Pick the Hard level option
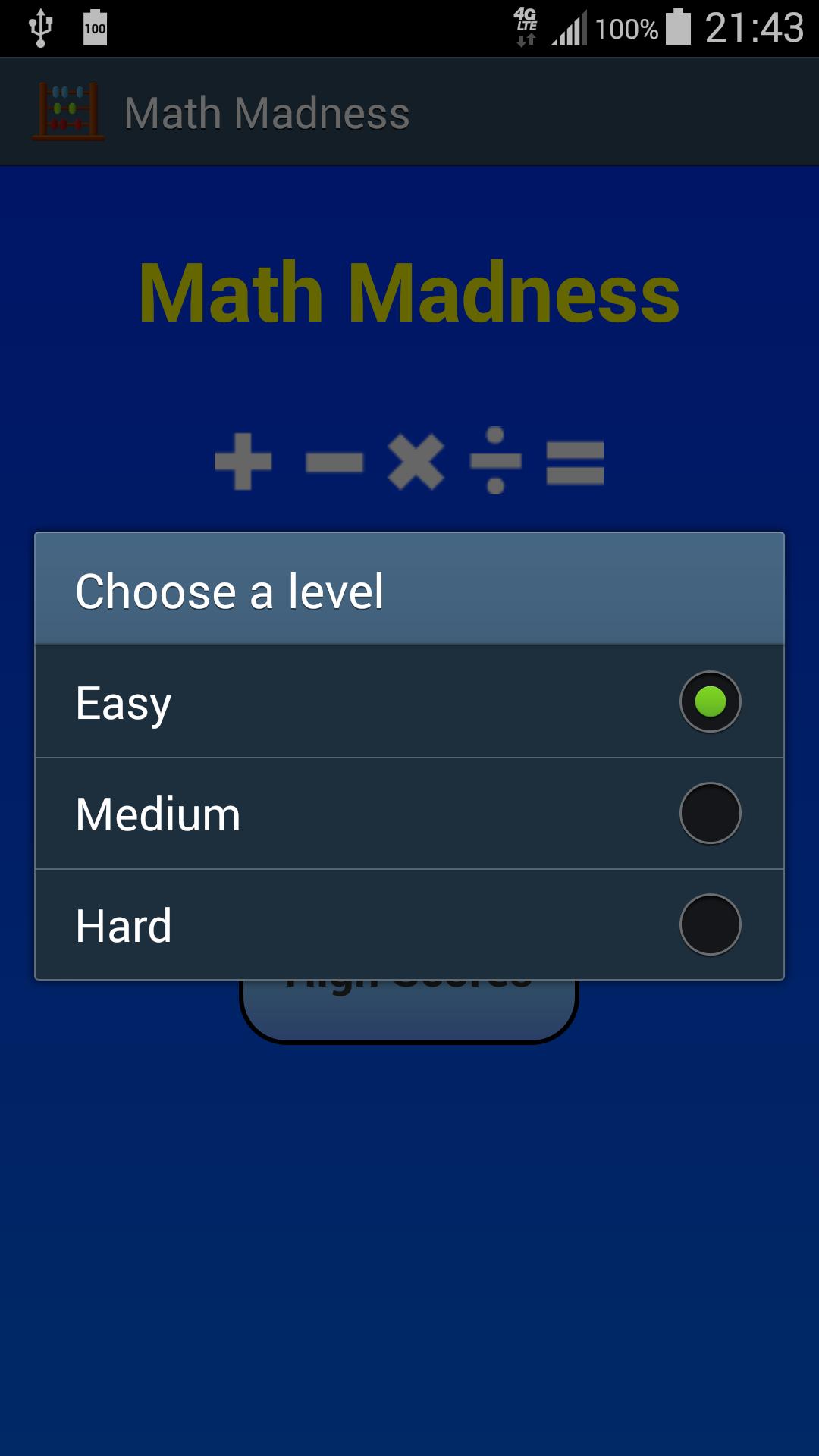This screenshot has height=1456, width=819. pos(408,925)
